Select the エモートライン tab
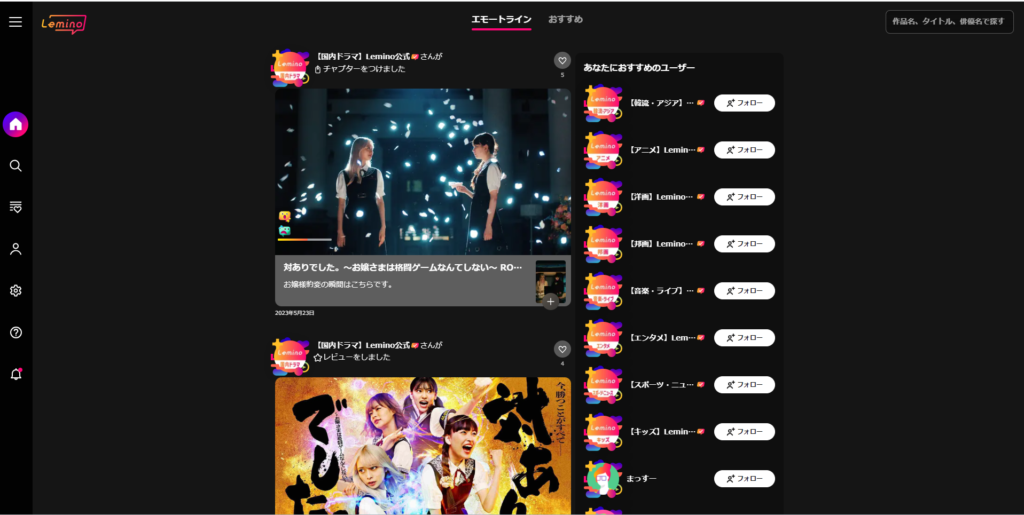 tap(501, 20)
